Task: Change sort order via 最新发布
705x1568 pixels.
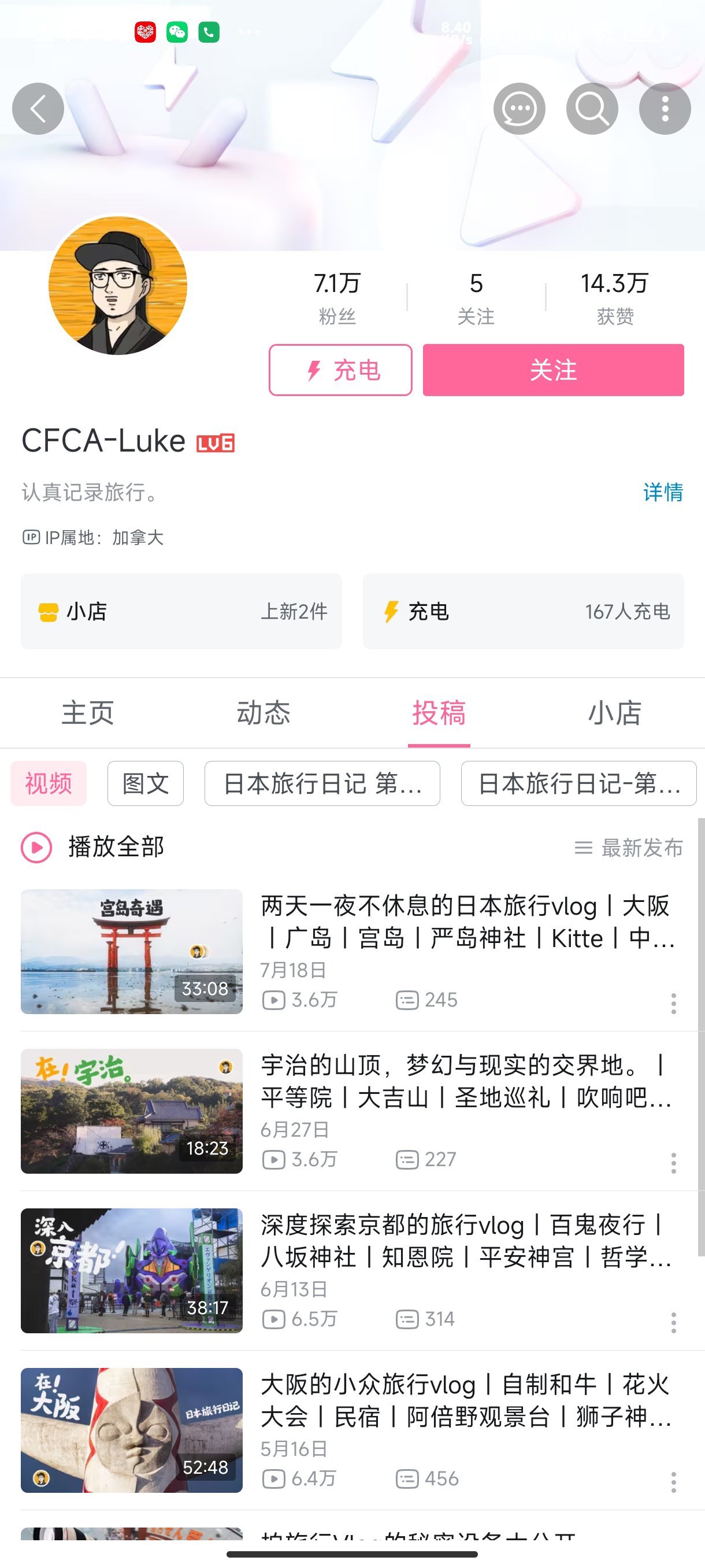Action: click(x=629, y=847)
